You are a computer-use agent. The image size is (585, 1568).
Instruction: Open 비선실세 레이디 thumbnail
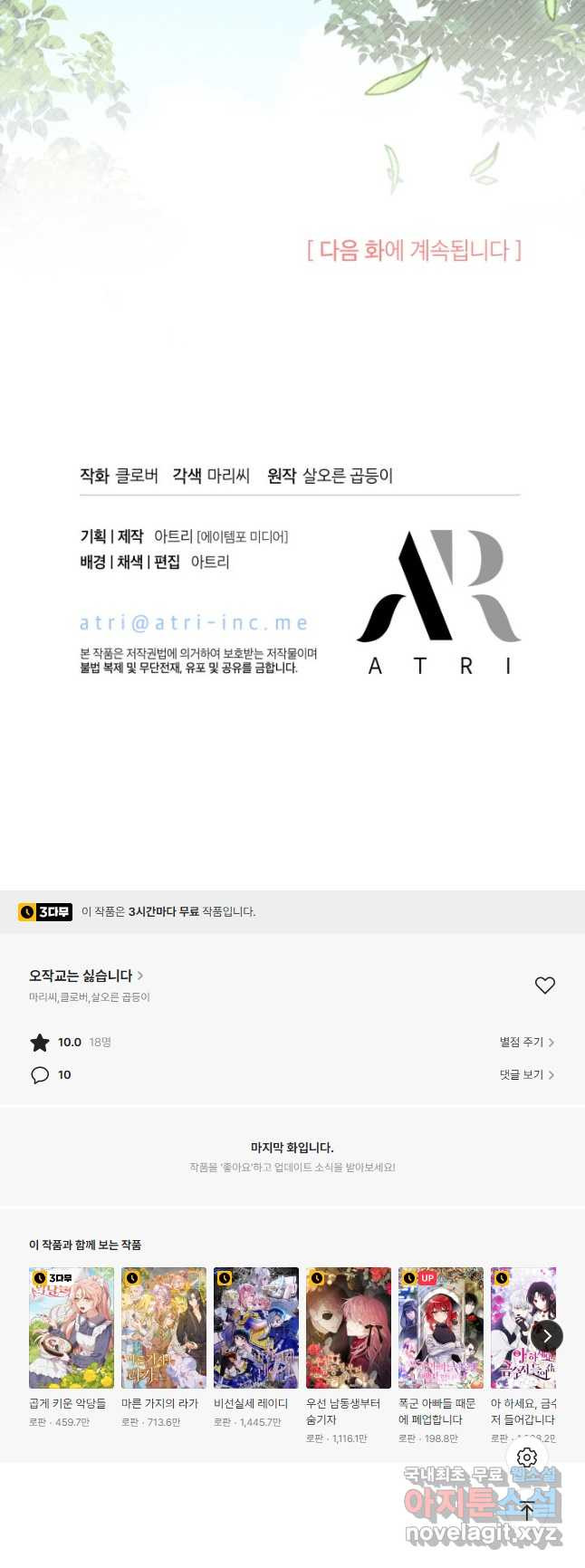256,1327
